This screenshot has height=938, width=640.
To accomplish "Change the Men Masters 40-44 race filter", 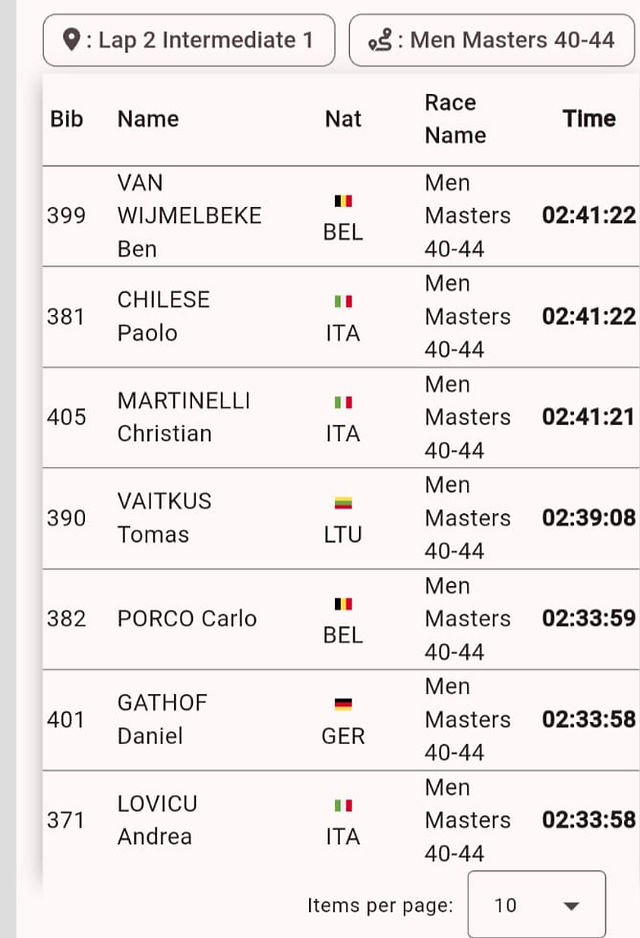I will click(492, 40).
